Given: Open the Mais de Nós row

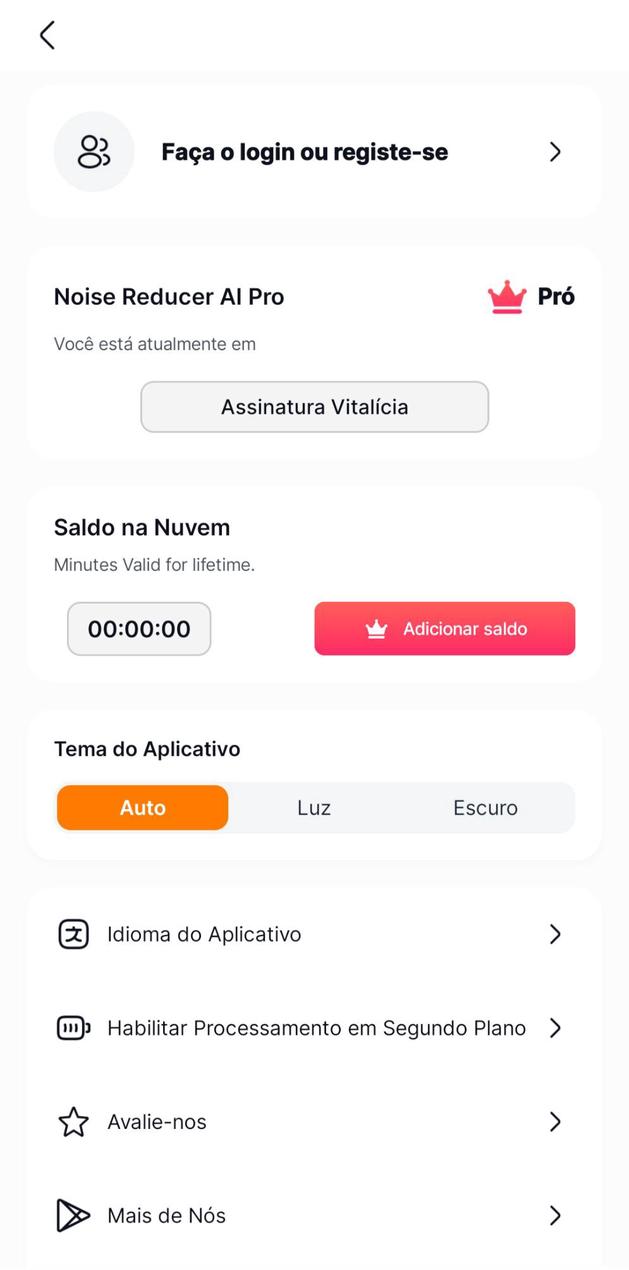Looking at the screenshot, I should click(x=314, y=1216).
